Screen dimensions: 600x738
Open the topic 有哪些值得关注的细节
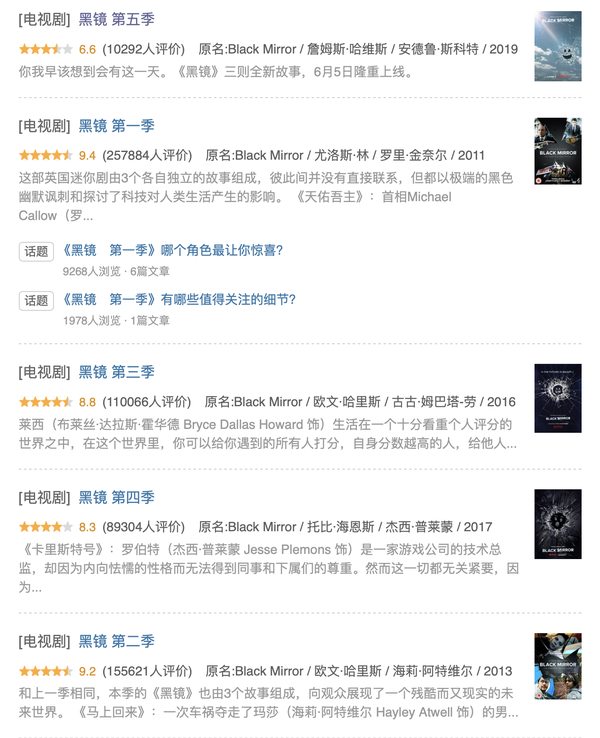[x=179, y=299]
